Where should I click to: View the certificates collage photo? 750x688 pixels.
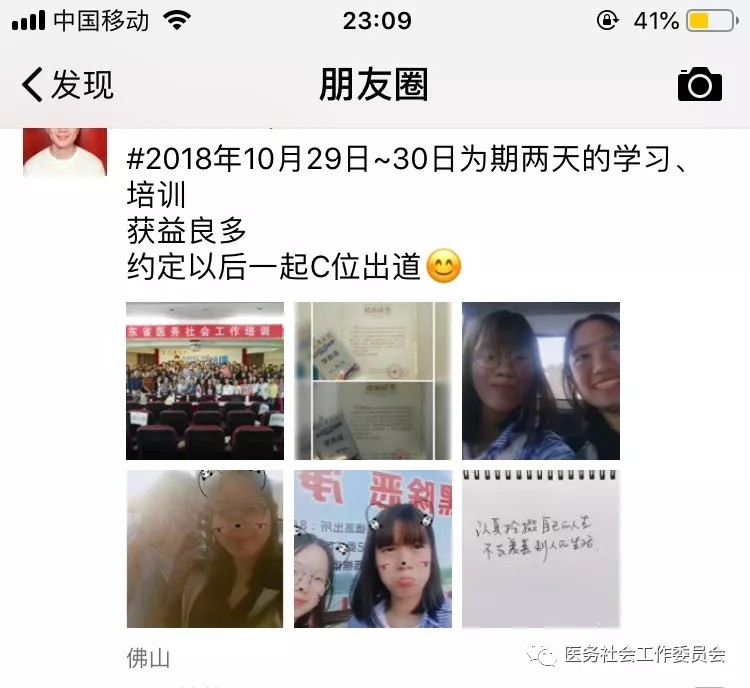tap(373, 381)
